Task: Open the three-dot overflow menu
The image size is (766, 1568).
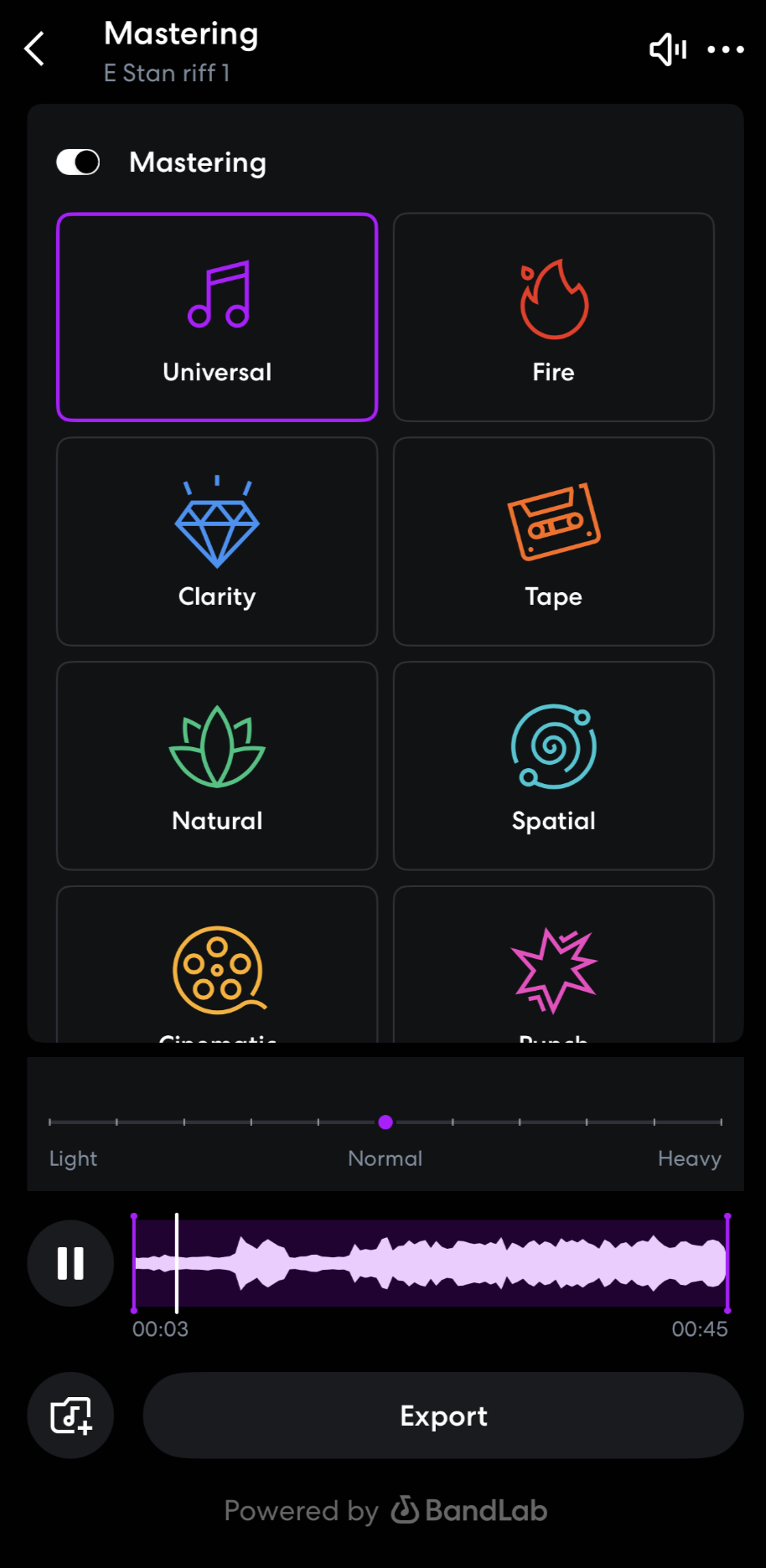Action: (x=725, y=49)
